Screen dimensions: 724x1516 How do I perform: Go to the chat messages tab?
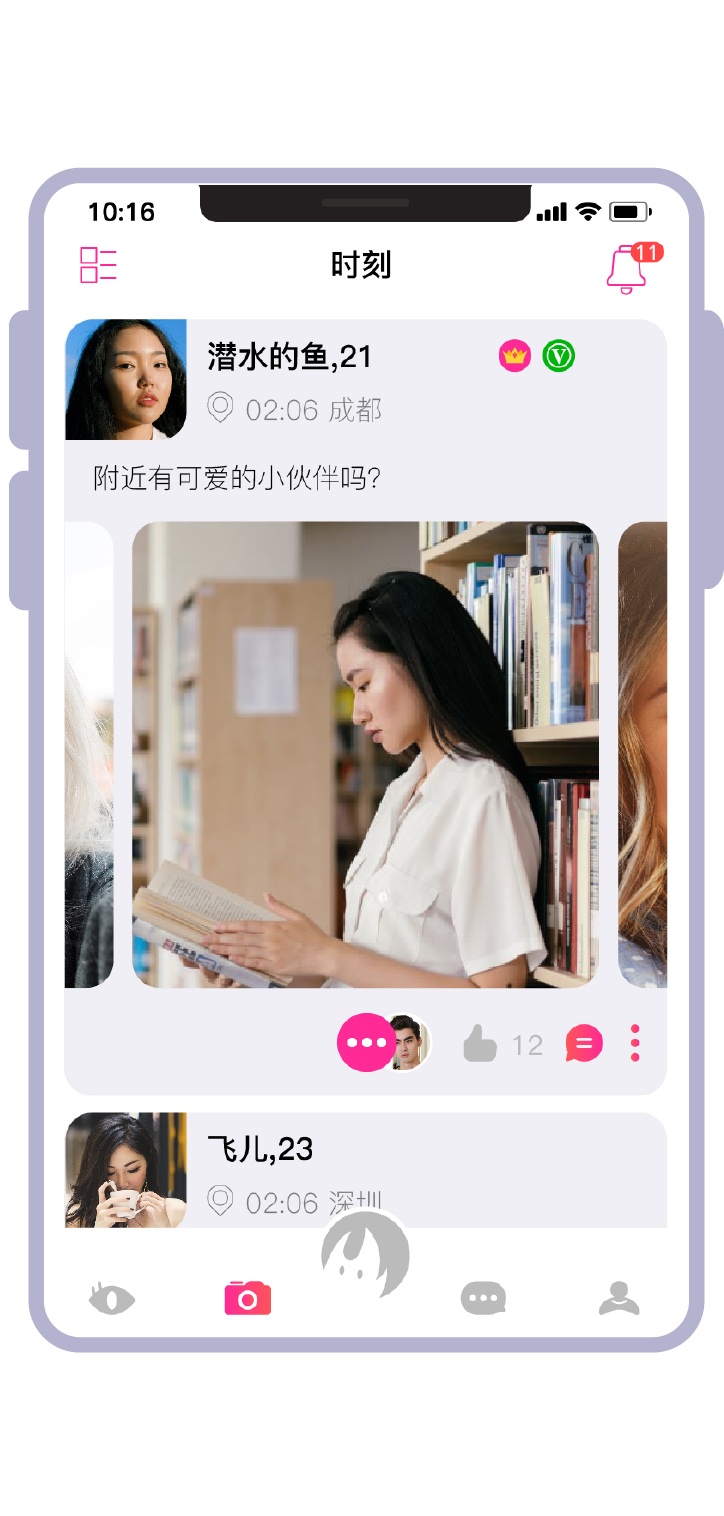pos(483,1299)
